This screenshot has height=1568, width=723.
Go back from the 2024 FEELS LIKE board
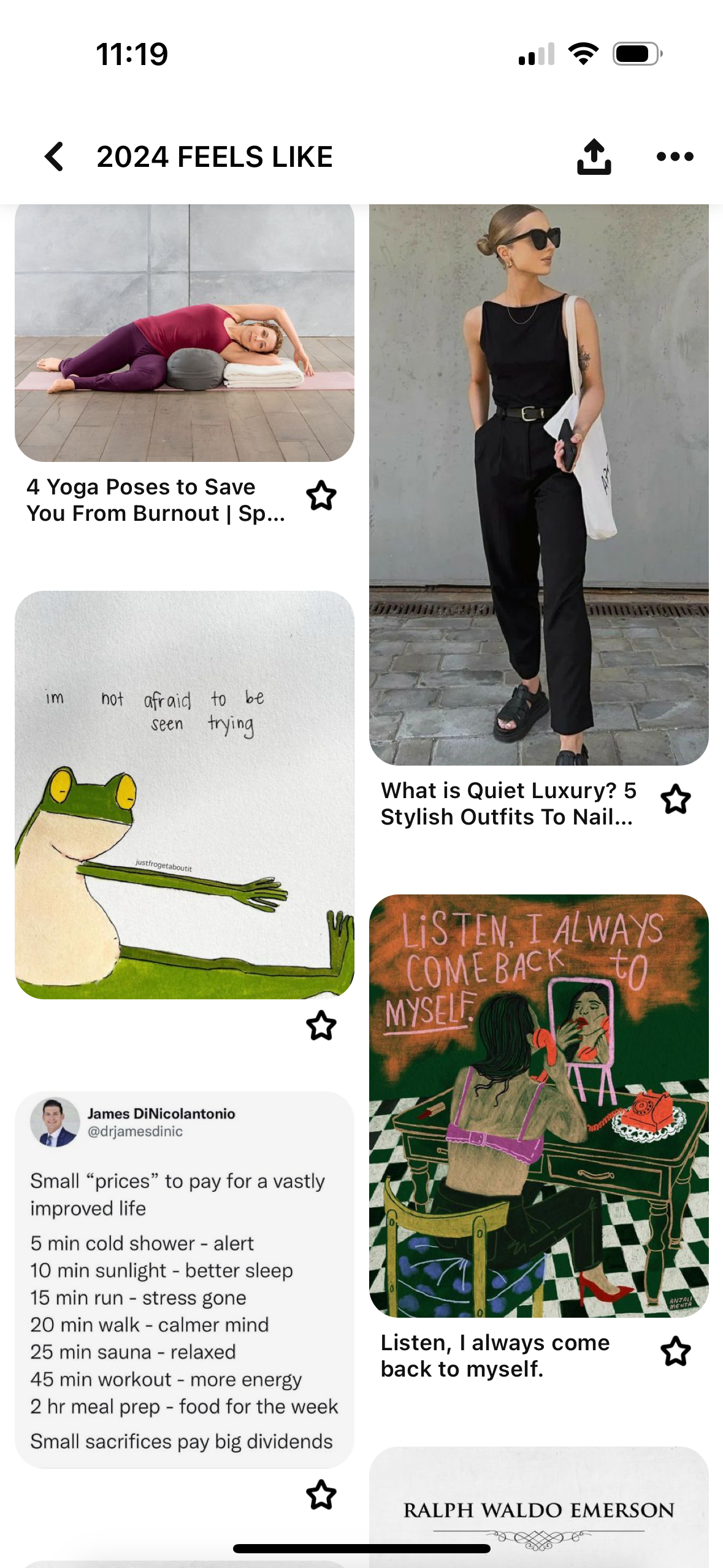coord(54,156)
